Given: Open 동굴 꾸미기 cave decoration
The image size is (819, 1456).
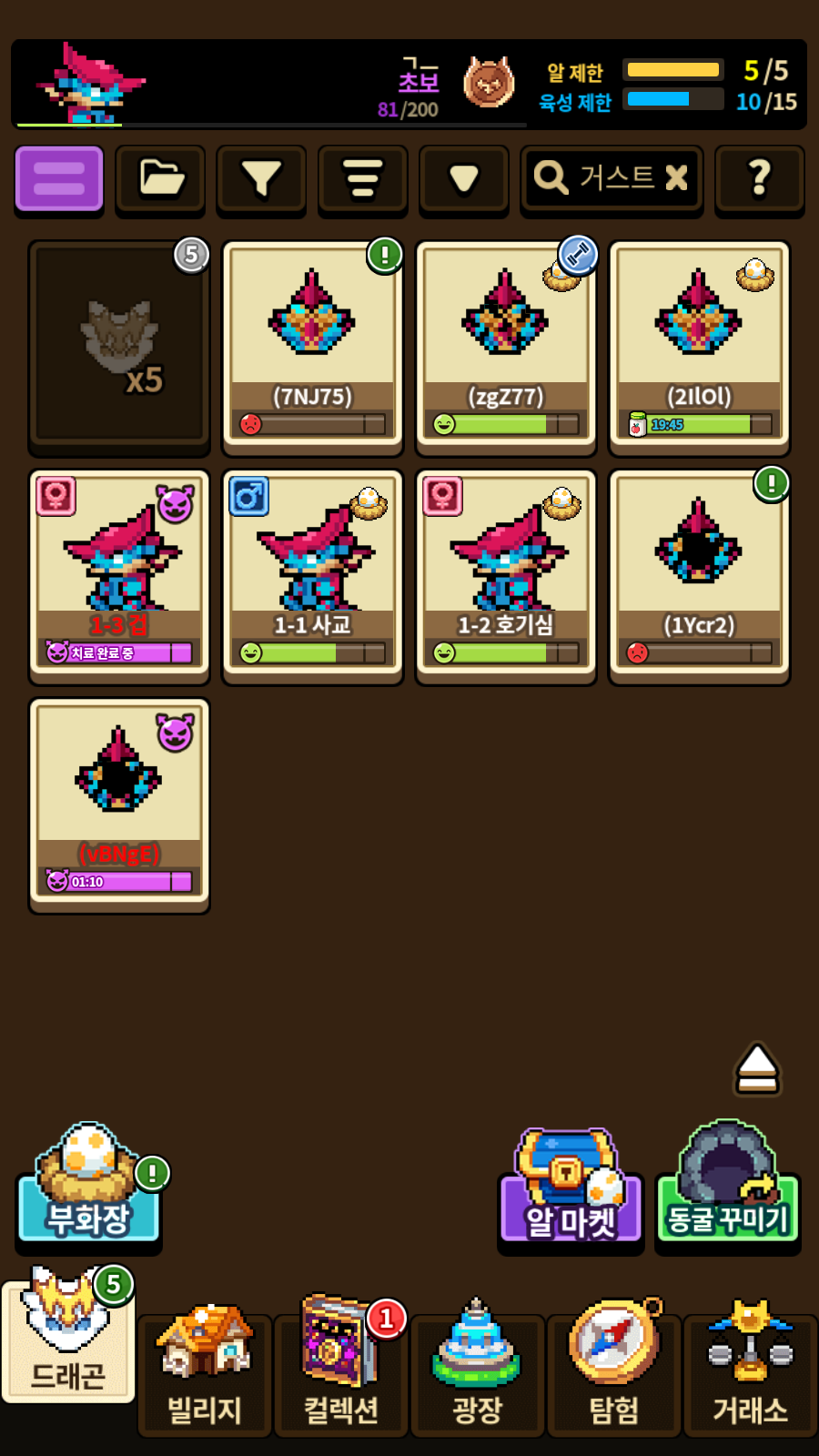Looking at the screenshot, I should (727, 1188).
